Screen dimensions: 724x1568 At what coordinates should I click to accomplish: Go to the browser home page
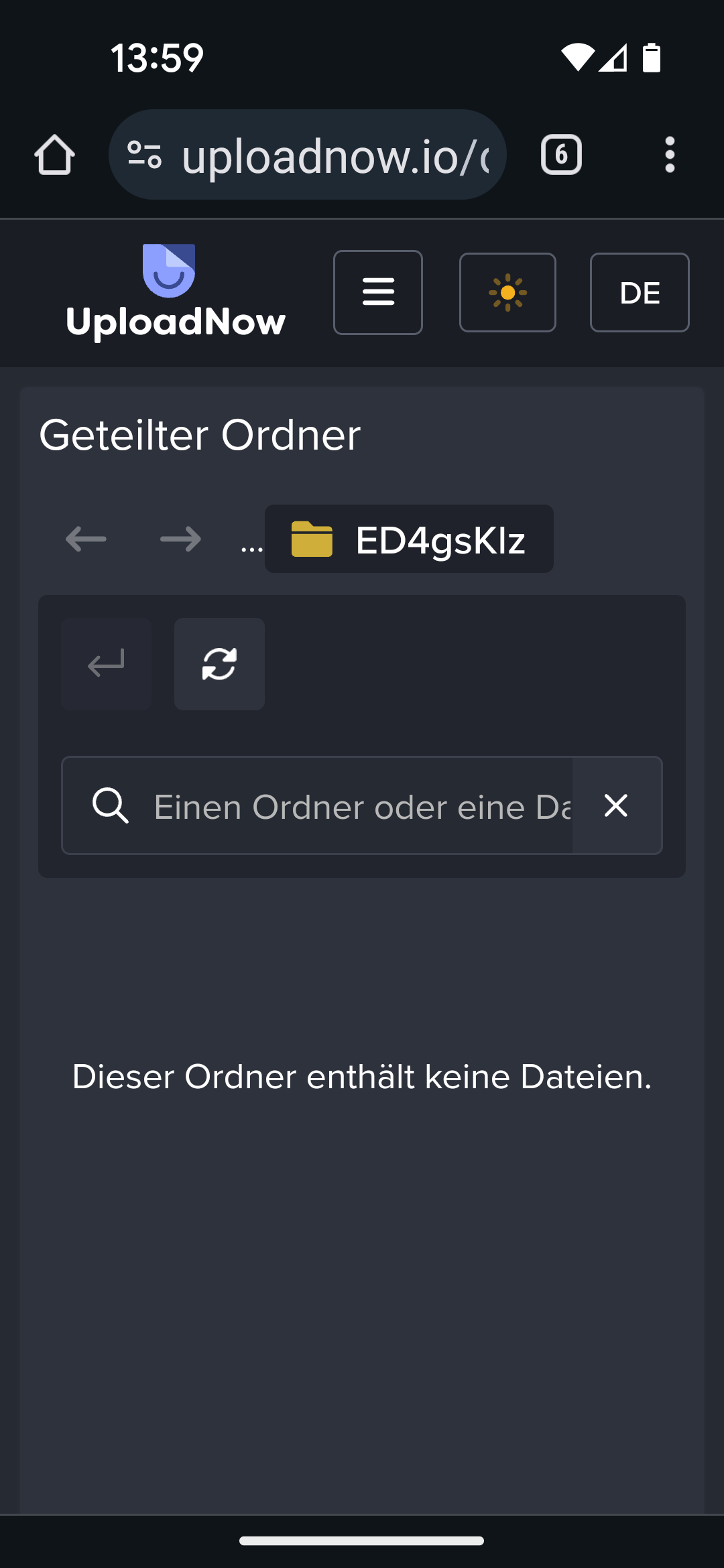pos(54,155)
